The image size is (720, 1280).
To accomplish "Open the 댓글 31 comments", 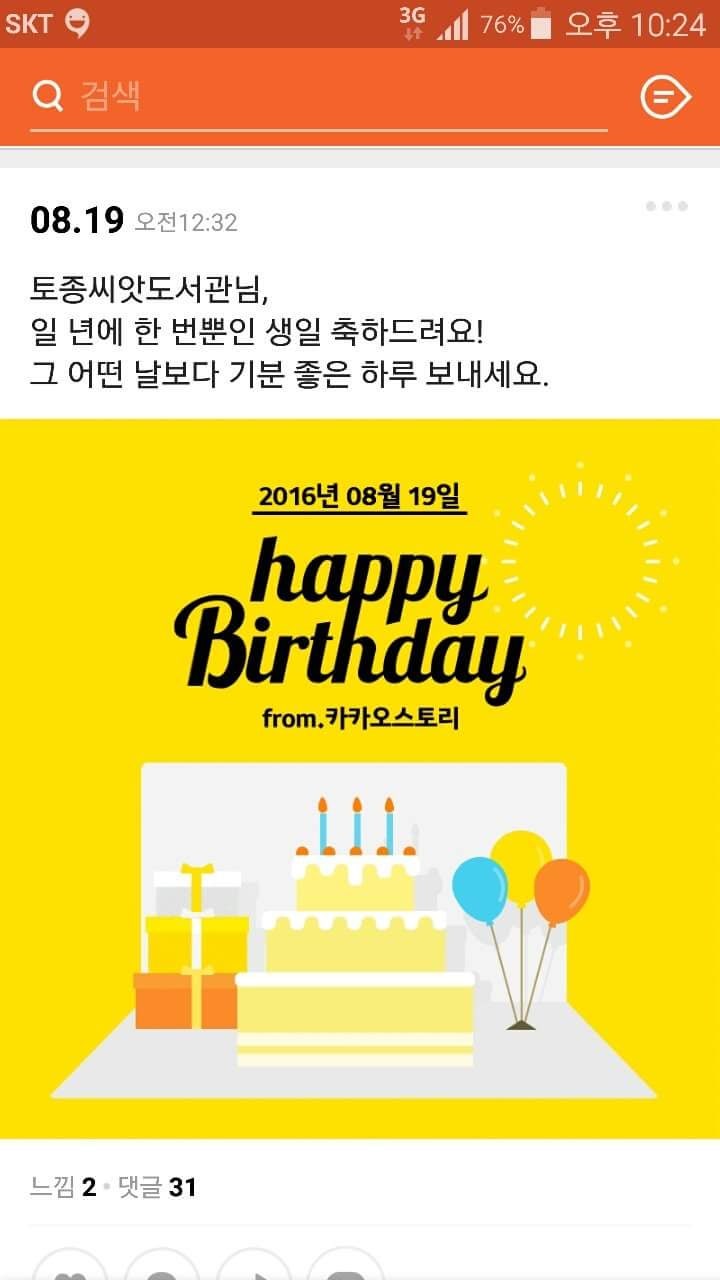I will pos(157,1187).
